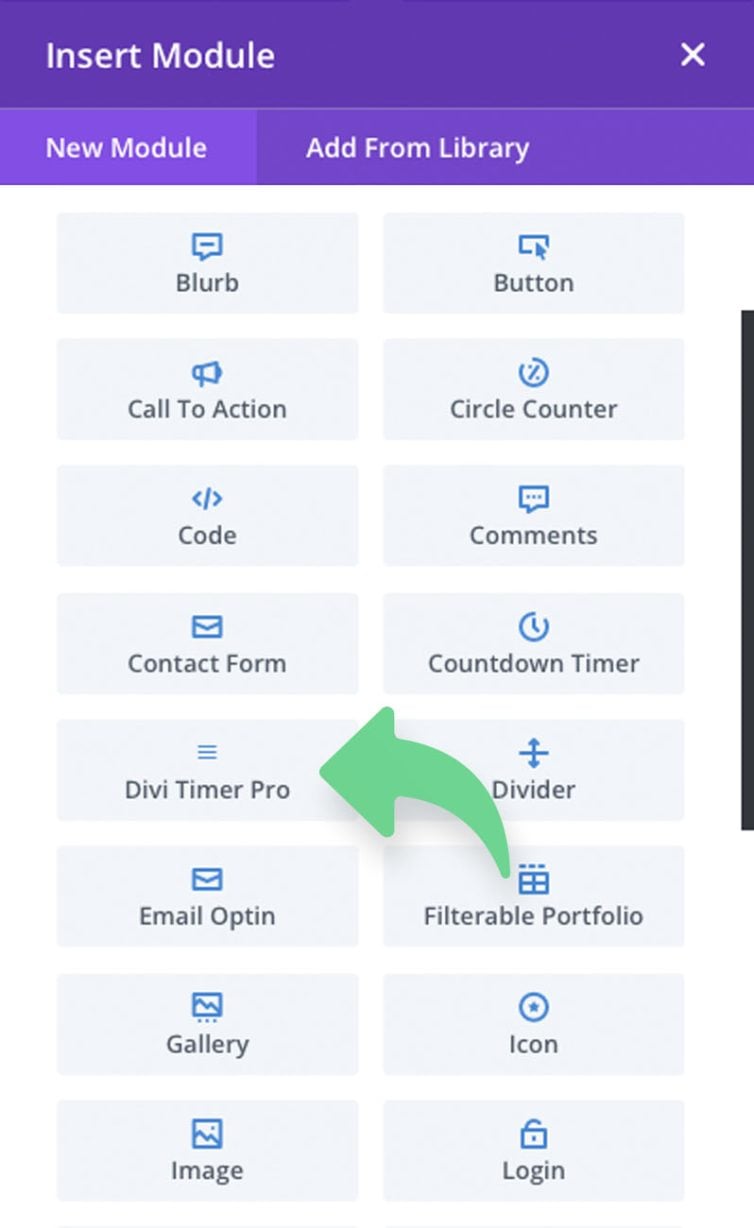Close the Insert Module dialog
This screenshot has height=1228, width=754.
pos(693,55)
